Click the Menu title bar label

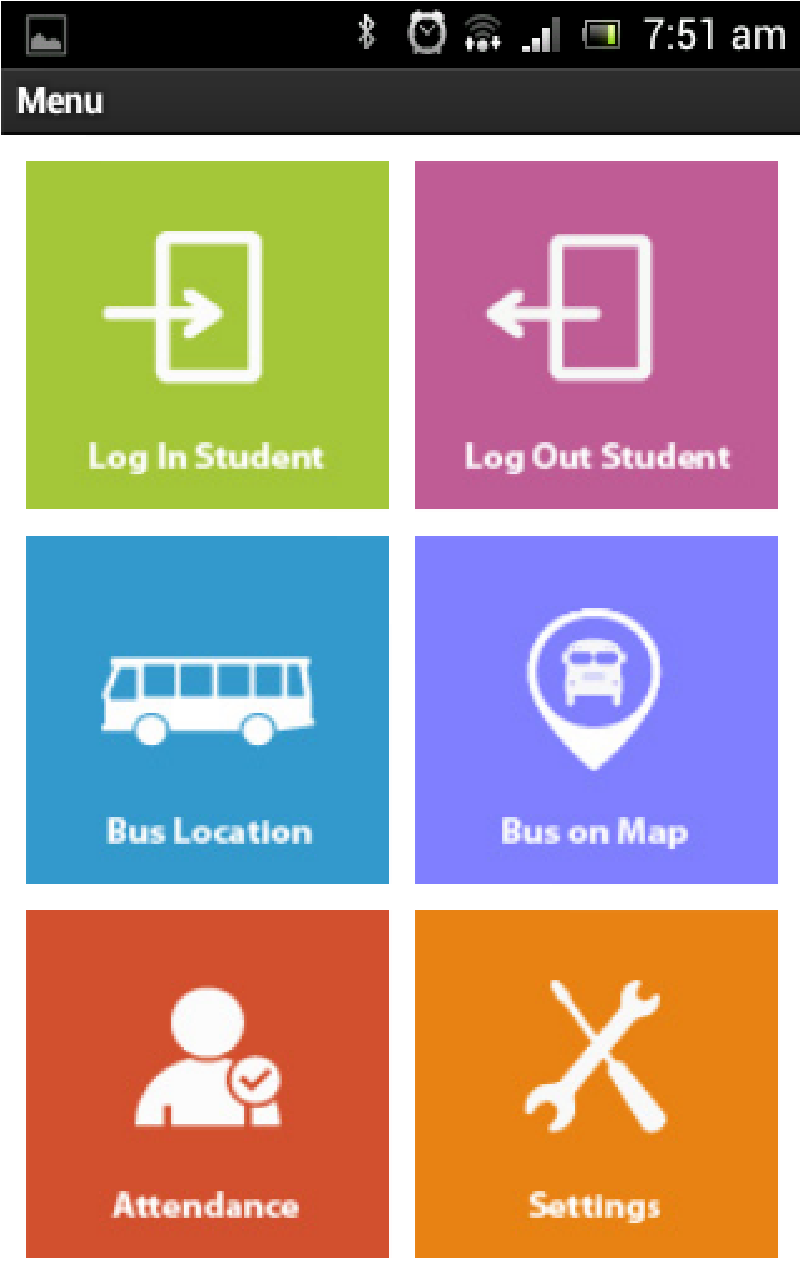[60, 101]
